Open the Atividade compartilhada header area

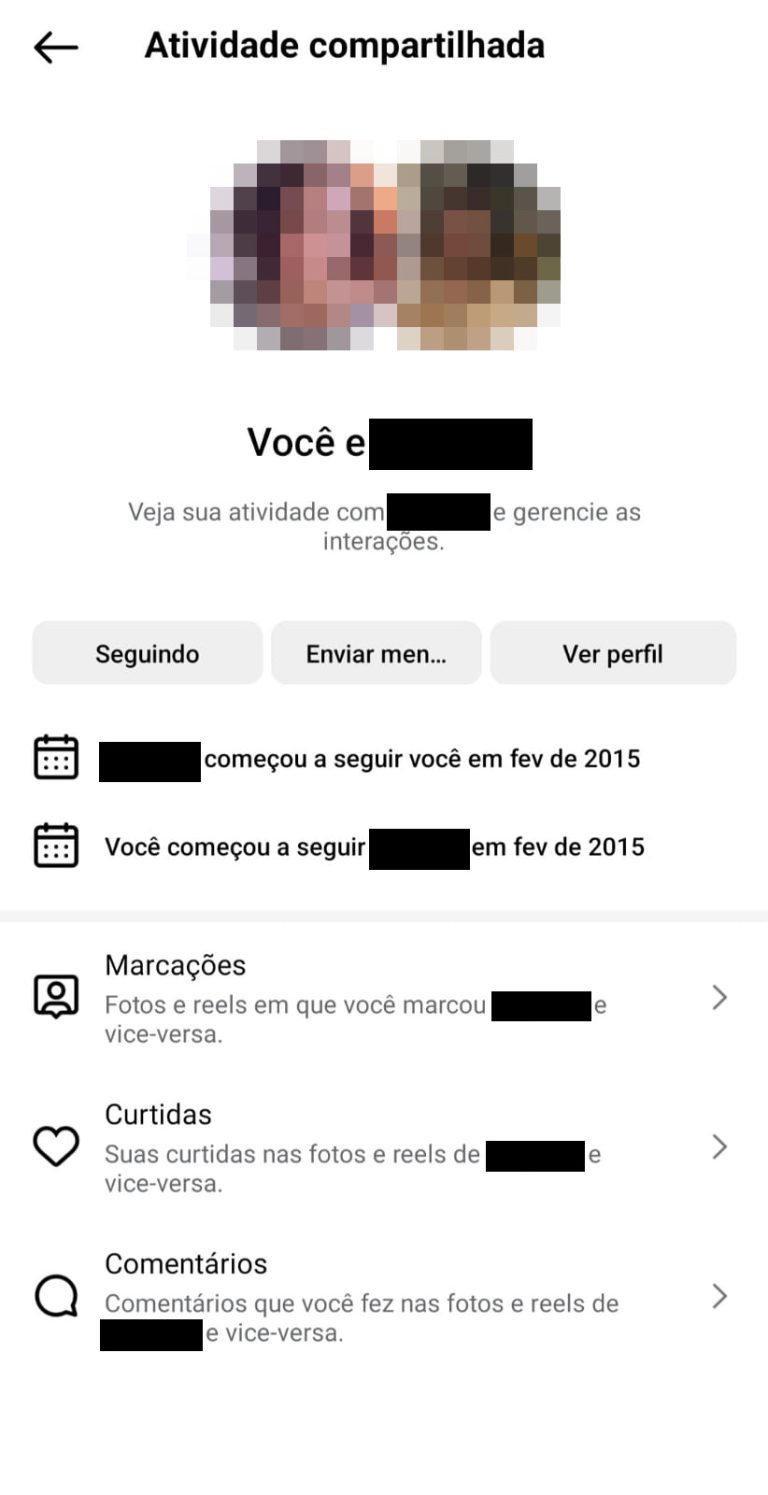click(x=345, y=45)
